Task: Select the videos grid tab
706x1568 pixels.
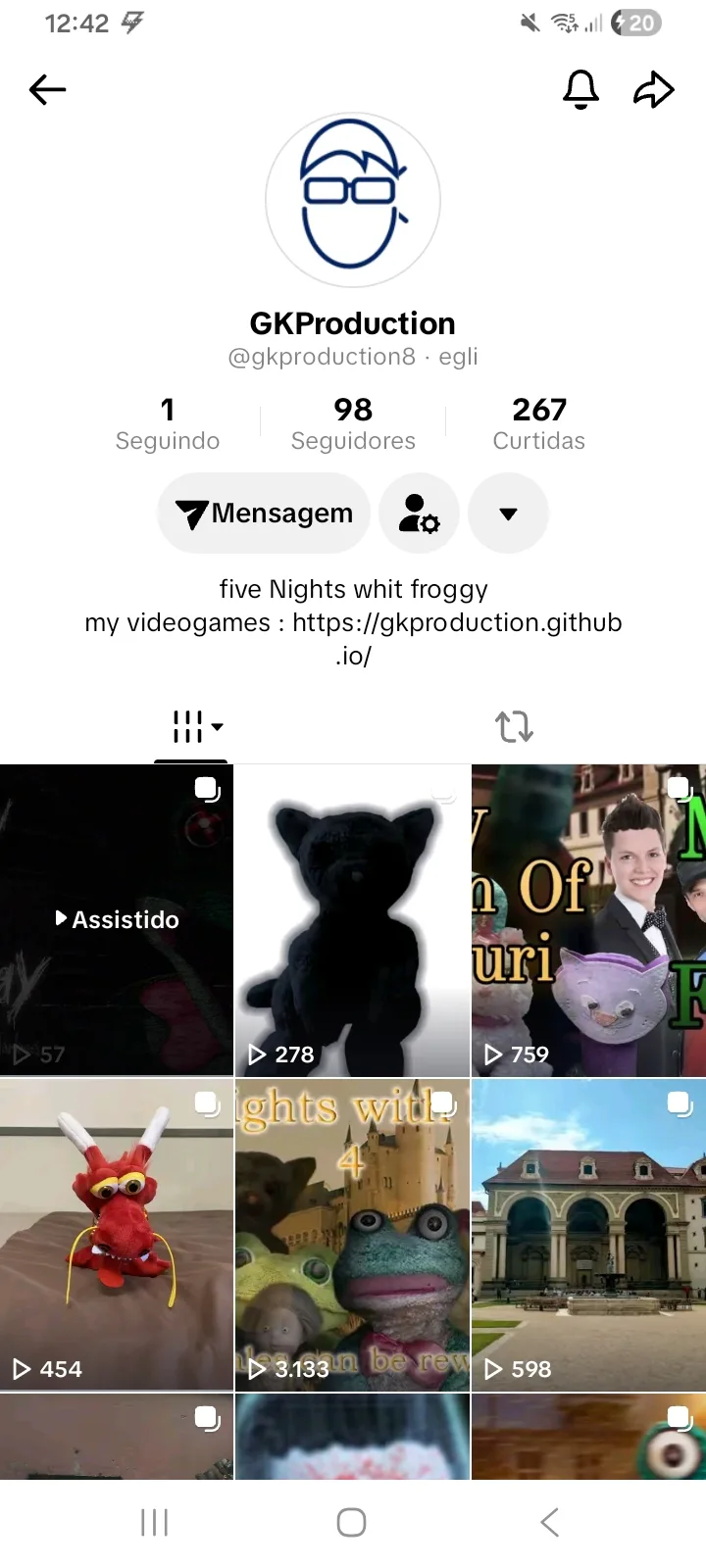Action: (x=191, y=727)
